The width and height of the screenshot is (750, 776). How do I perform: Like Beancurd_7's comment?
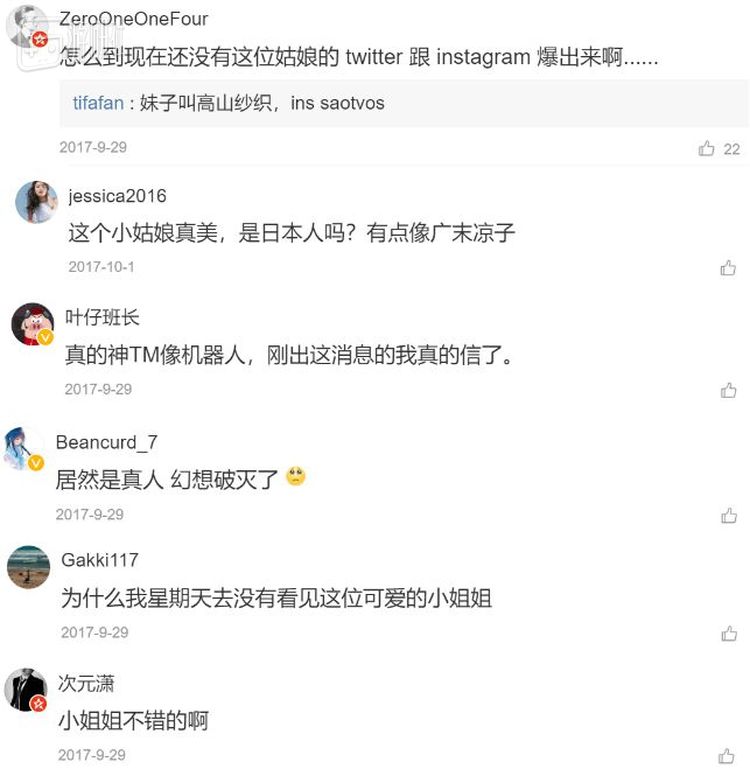(728, 515)
